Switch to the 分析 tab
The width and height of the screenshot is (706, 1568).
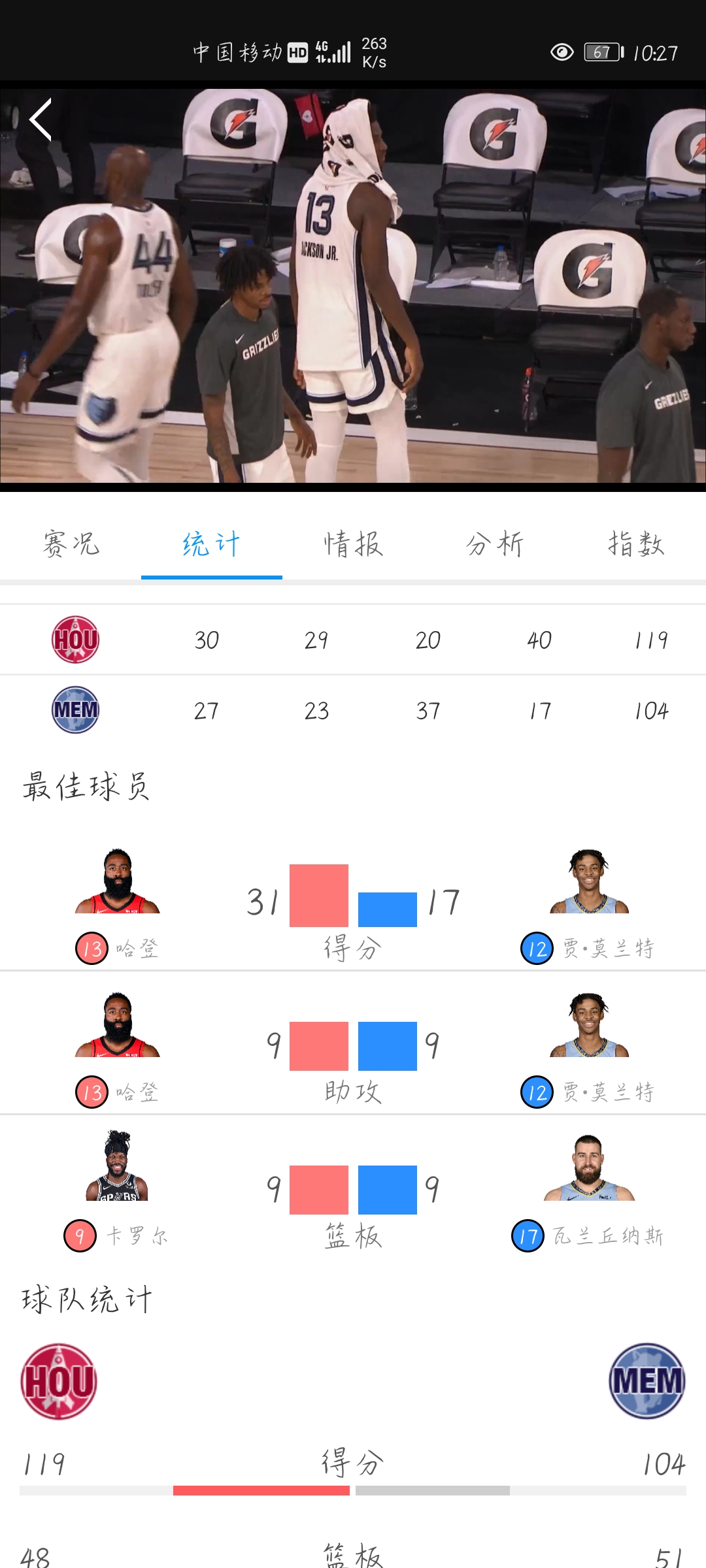[x=494, y=544]
